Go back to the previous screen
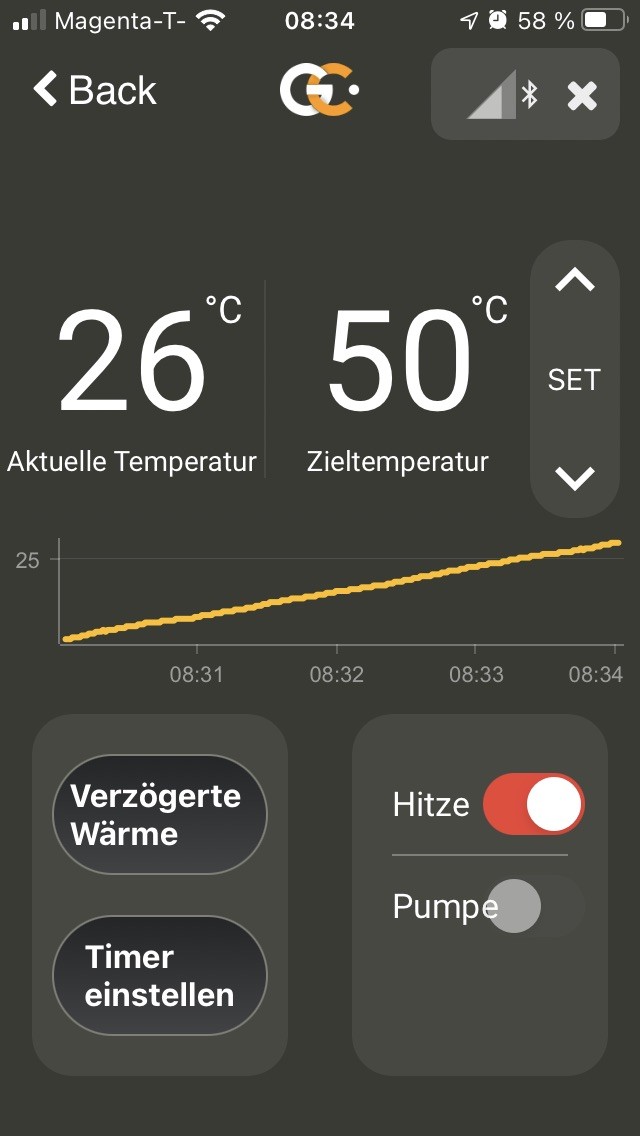This screenshot has height=1136, width=640. point(95,91)
